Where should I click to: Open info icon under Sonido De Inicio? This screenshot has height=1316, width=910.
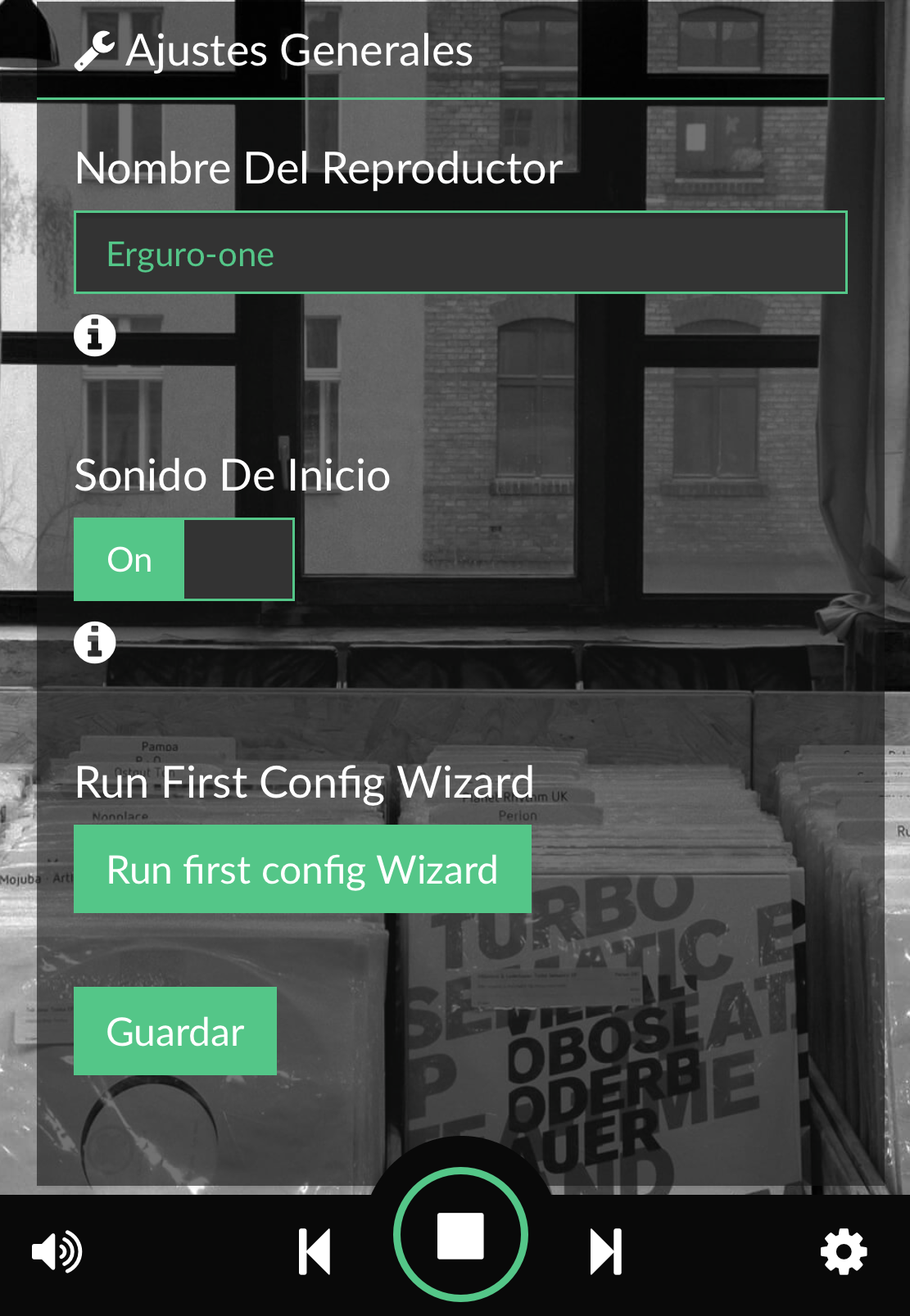click(x=95, y=642)
